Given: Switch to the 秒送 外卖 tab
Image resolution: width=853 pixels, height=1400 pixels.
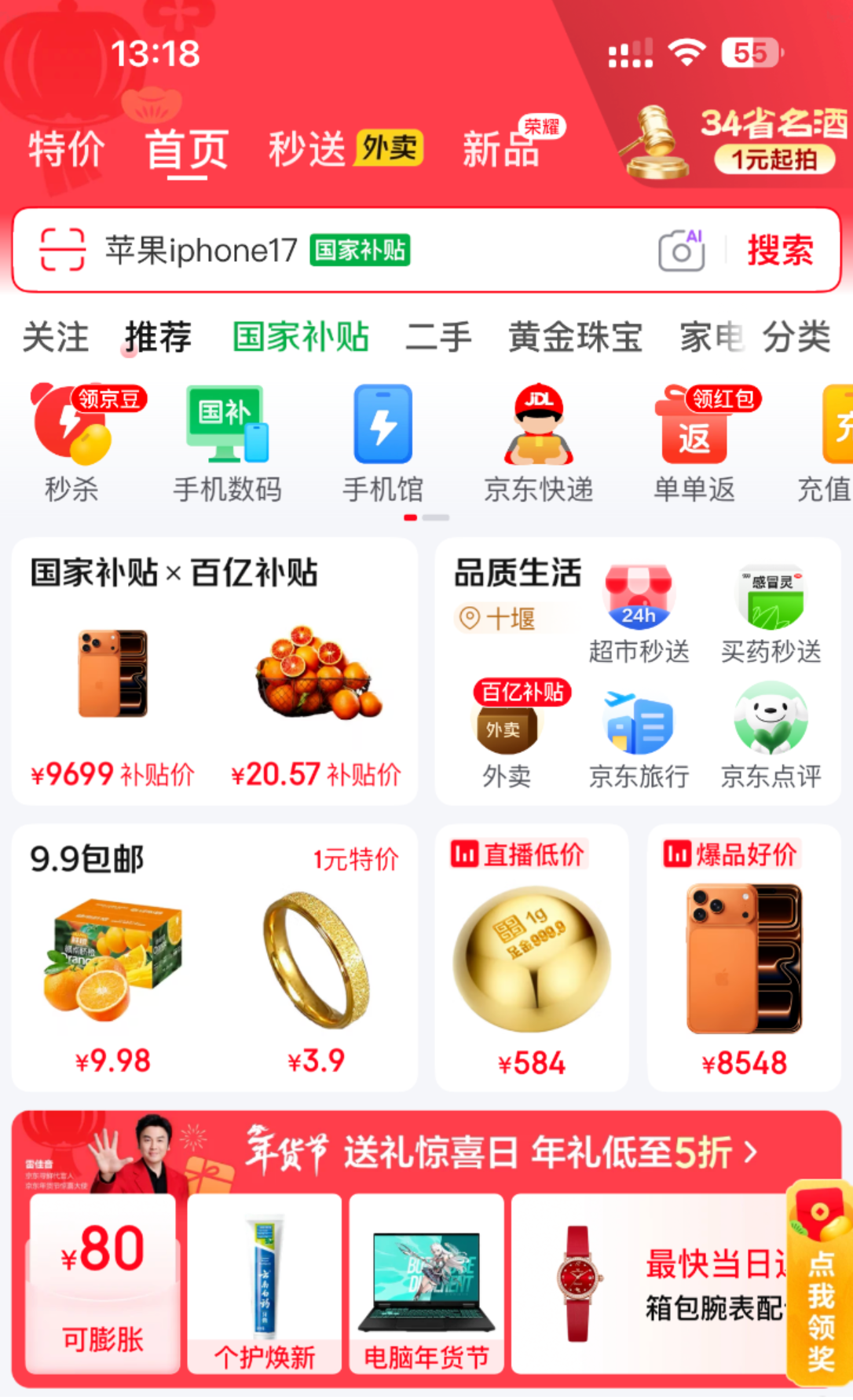Looking at the screenshot, I should click(x=346, y=148).
